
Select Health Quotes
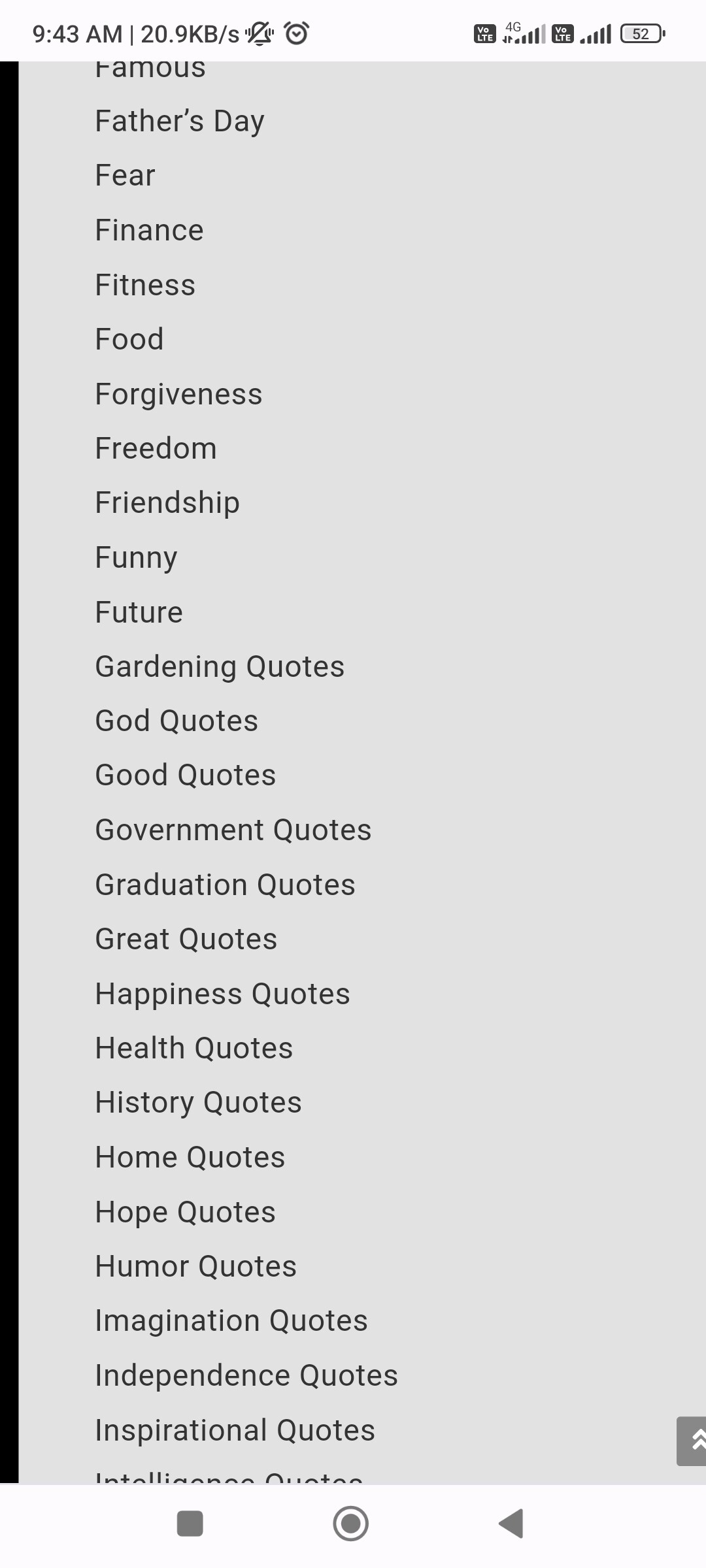194,1049
